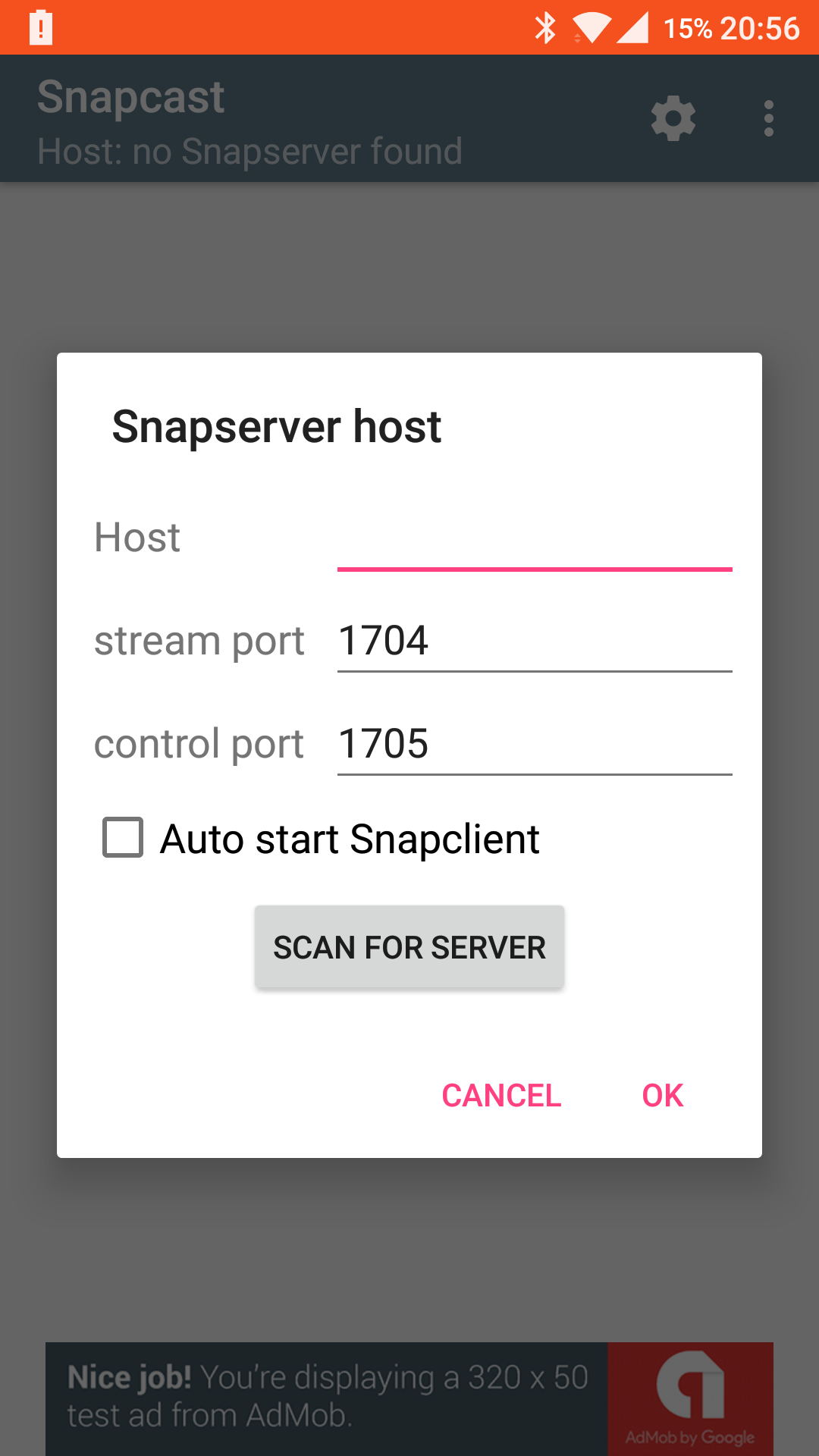Screen dimensions: 819x1456
Task: Open the settings gear icon
Action: tap(673, 118)
